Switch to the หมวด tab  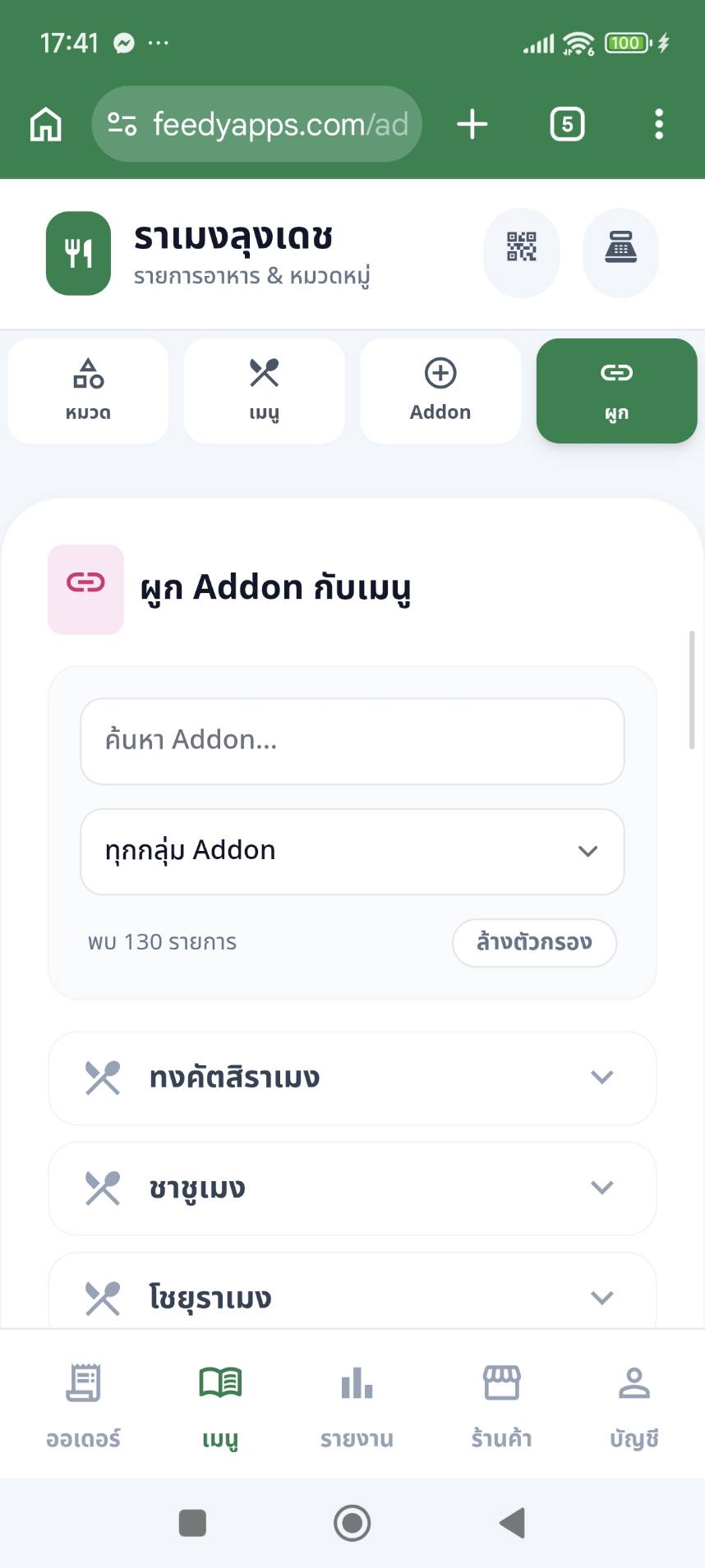pyautogui.click(x=88, y=391)
